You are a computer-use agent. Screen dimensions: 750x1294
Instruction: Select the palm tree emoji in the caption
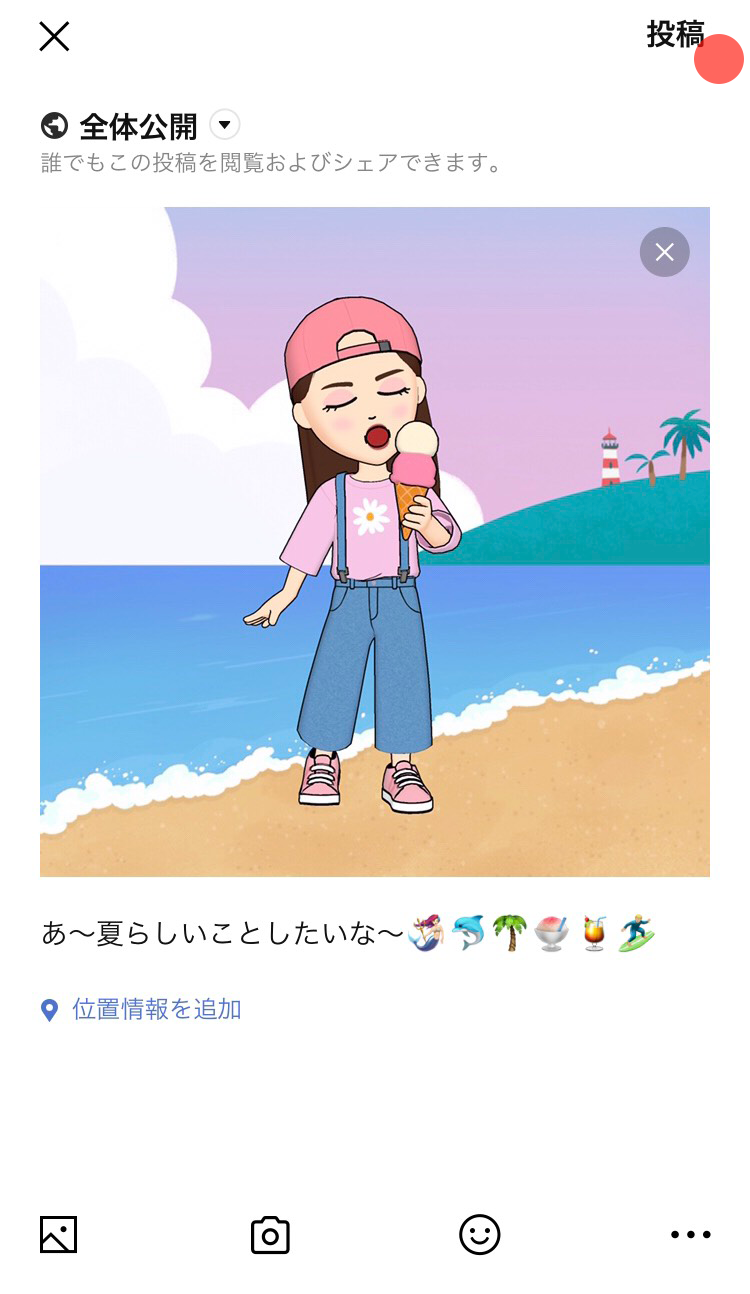[510, 932]
